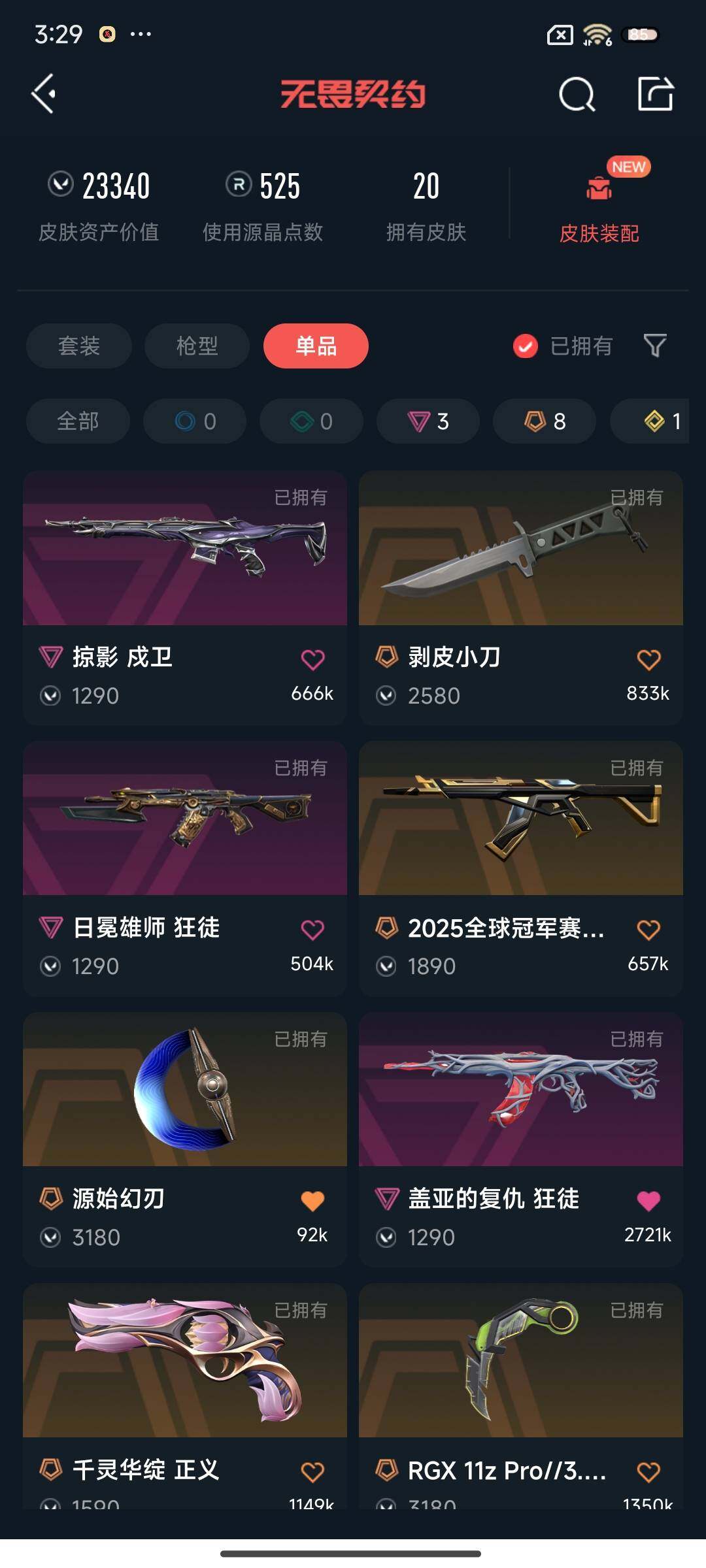Screen dimensions: 706x1568
Task: Switch to the 套装 tab
Action: click(78, 346)
